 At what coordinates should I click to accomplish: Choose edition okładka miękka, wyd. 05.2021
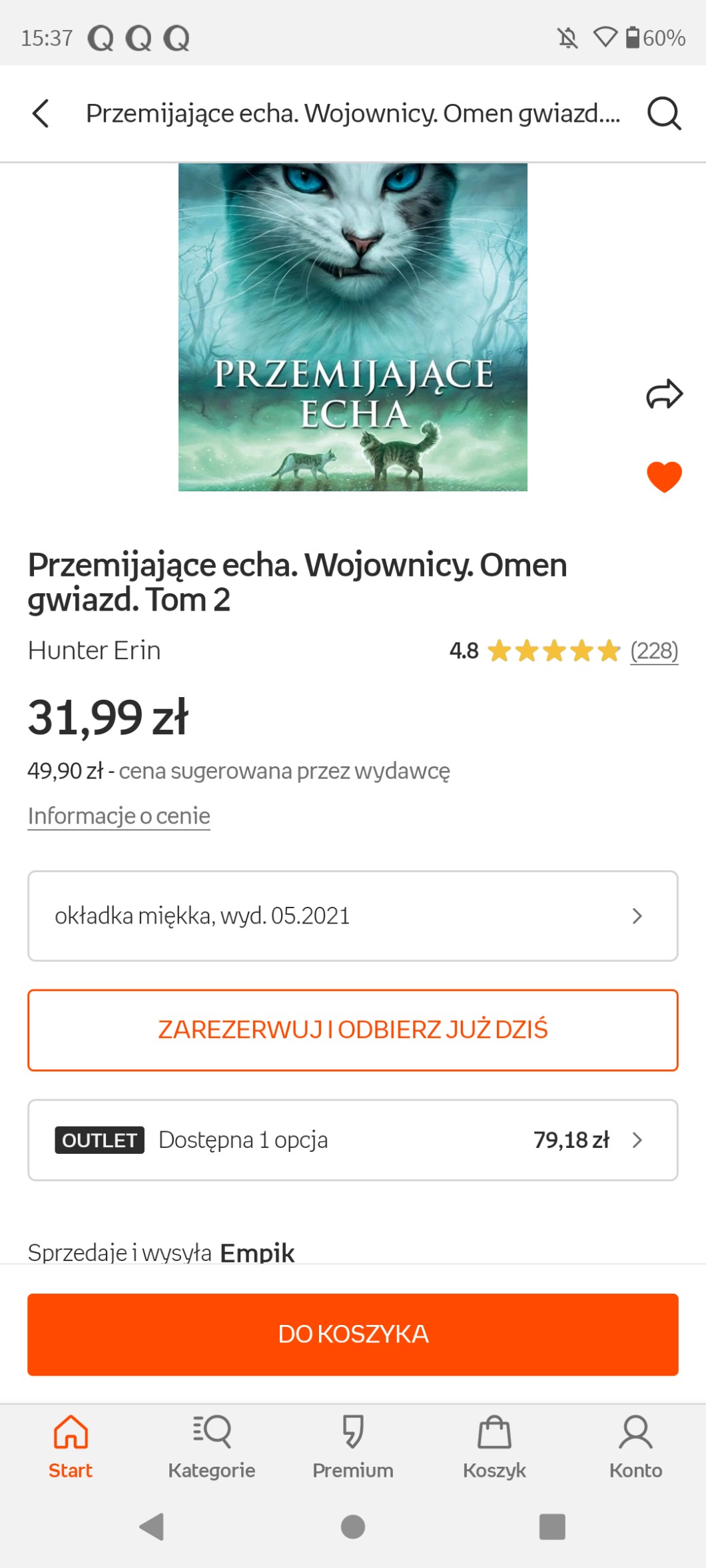pyautogui.click(x=352, y=915)
